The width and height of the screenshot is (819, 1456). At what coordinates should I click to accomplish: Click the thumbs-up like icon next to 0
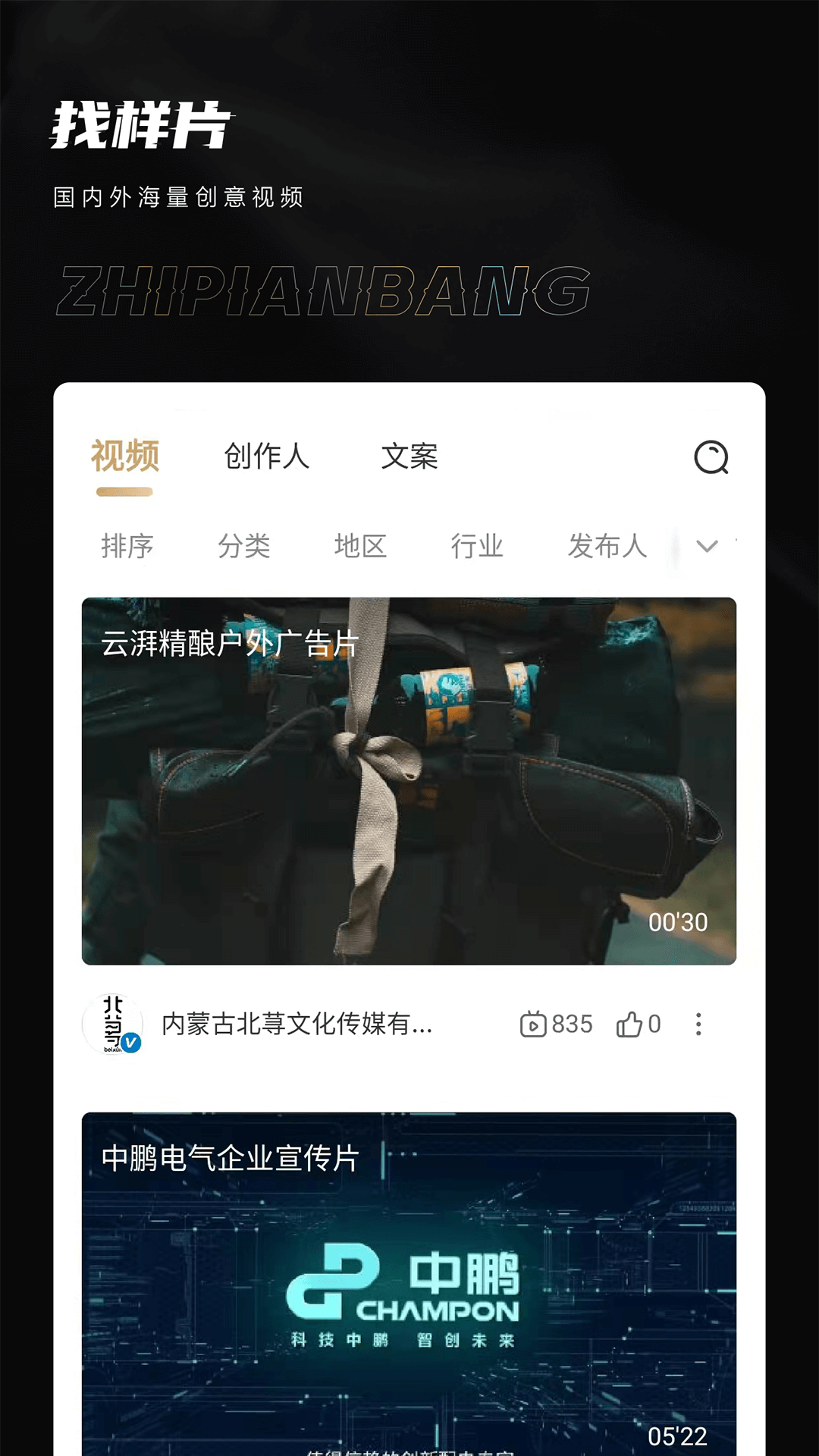click(x=629, y=1025)
